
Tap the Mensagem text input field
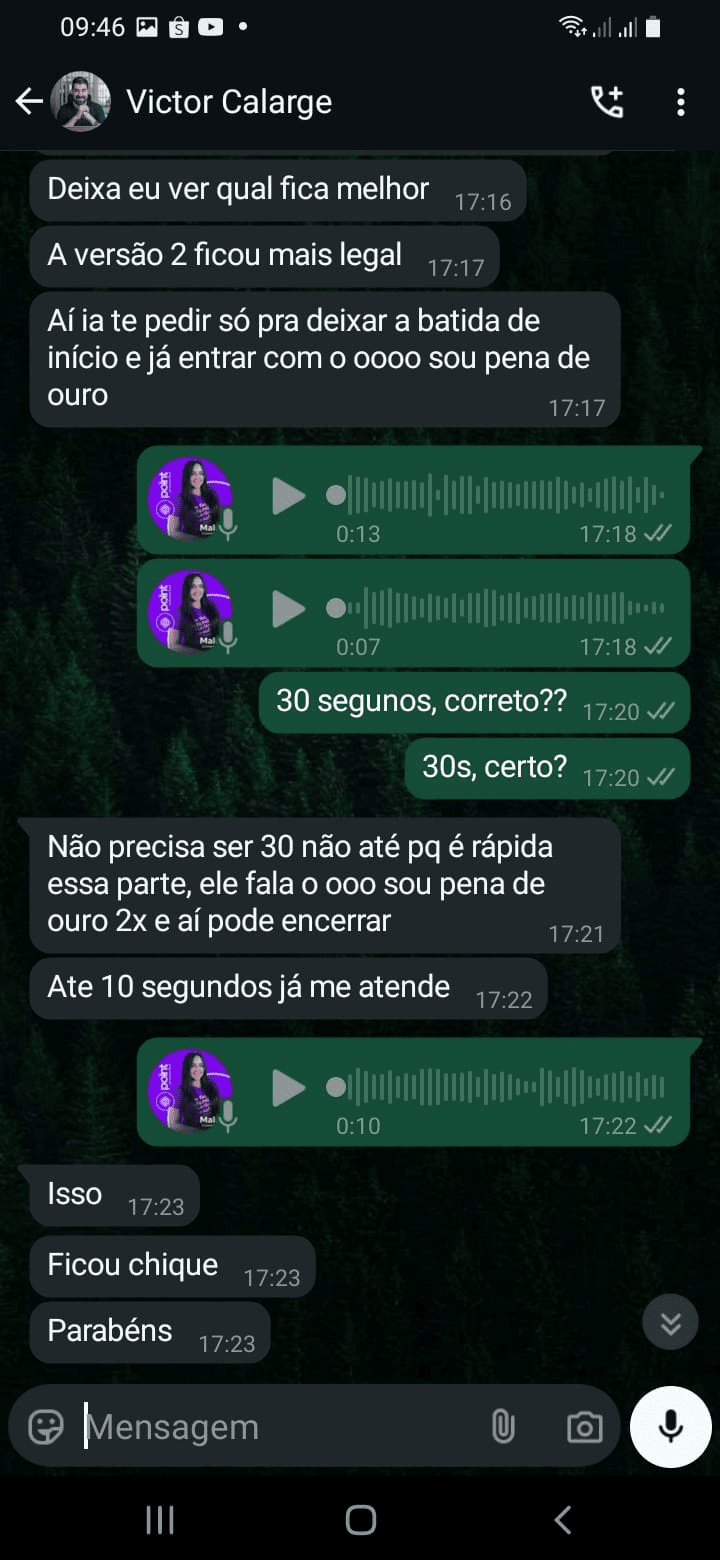point(250,1427)
